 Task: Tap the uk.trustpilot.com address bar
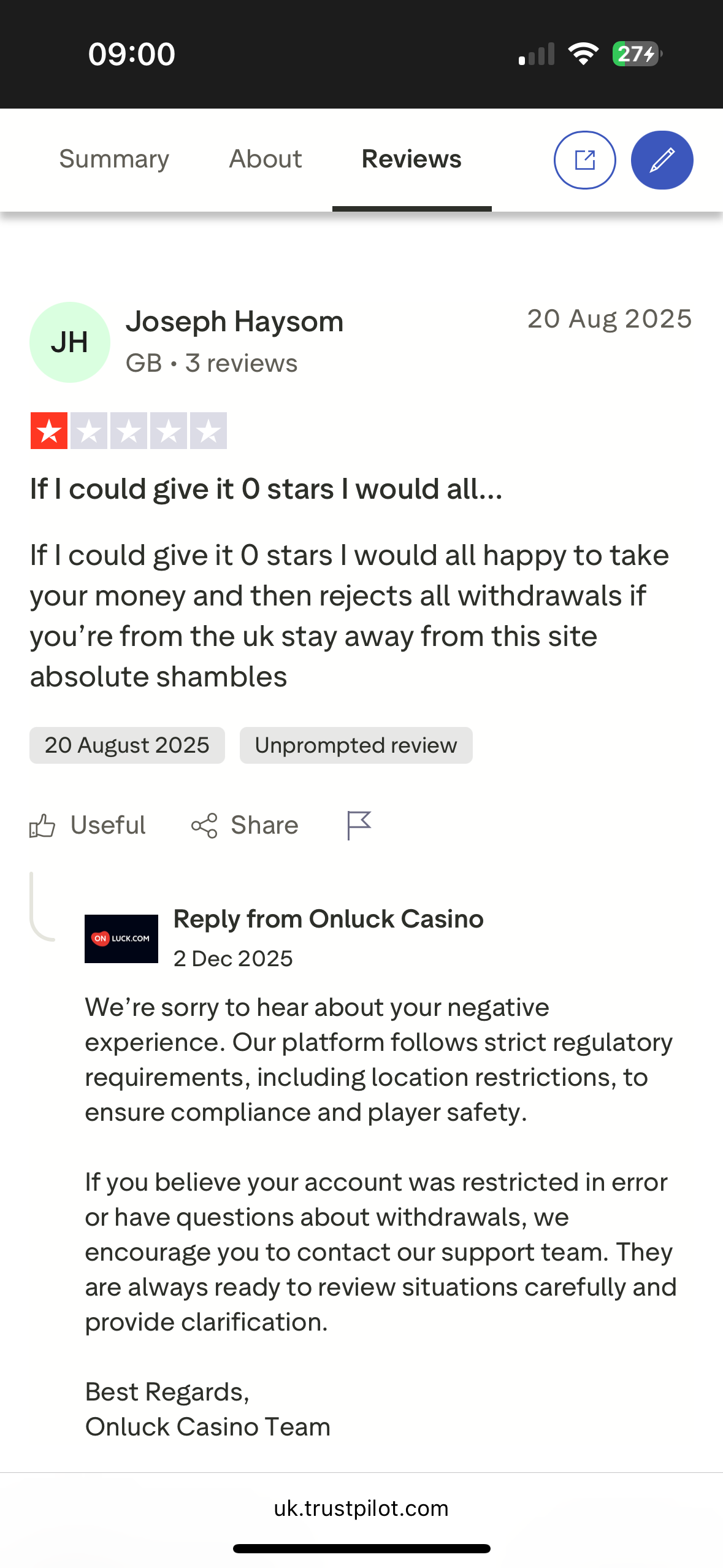[x=361, y=1508]
